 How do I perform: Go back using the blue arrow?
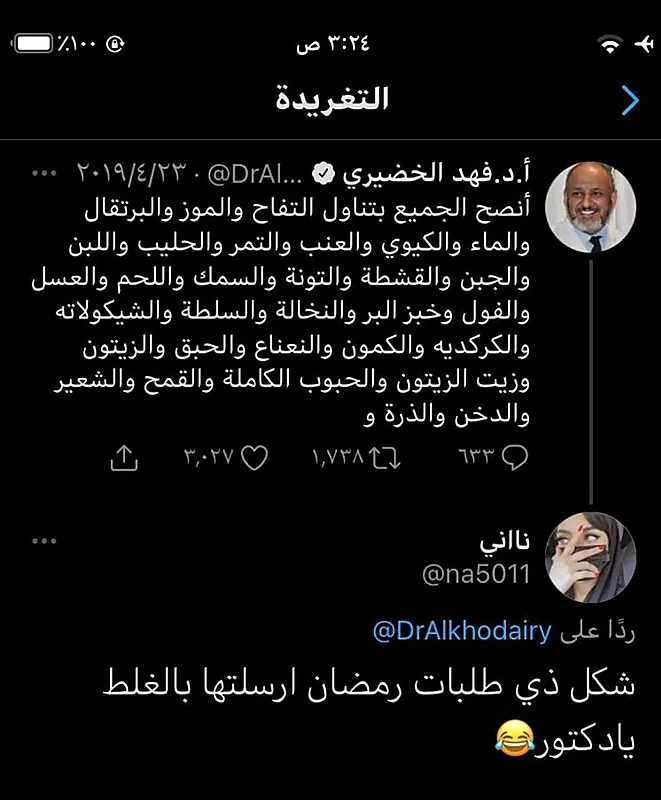pyautogui.click(x=630, y=100)
